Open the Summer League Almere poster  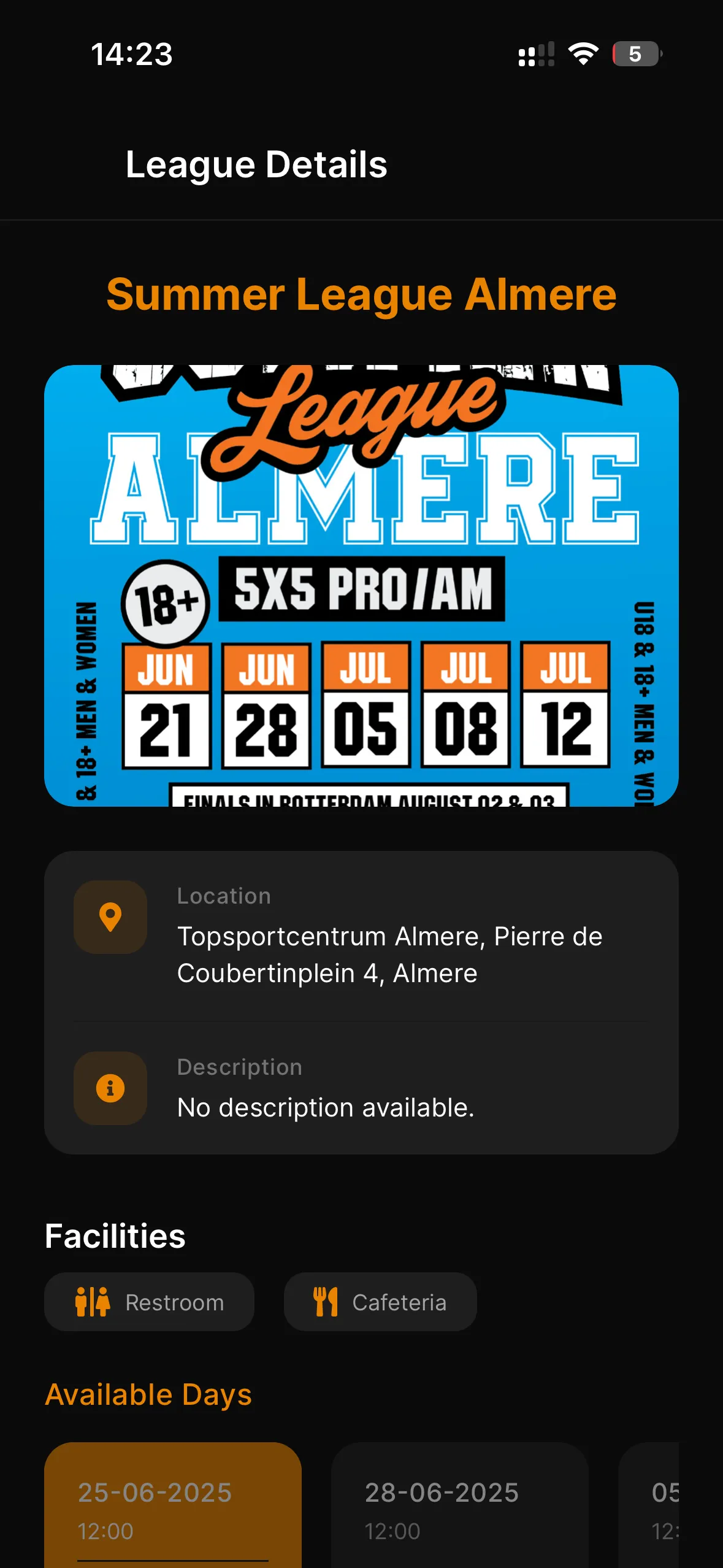click(361, 585)
